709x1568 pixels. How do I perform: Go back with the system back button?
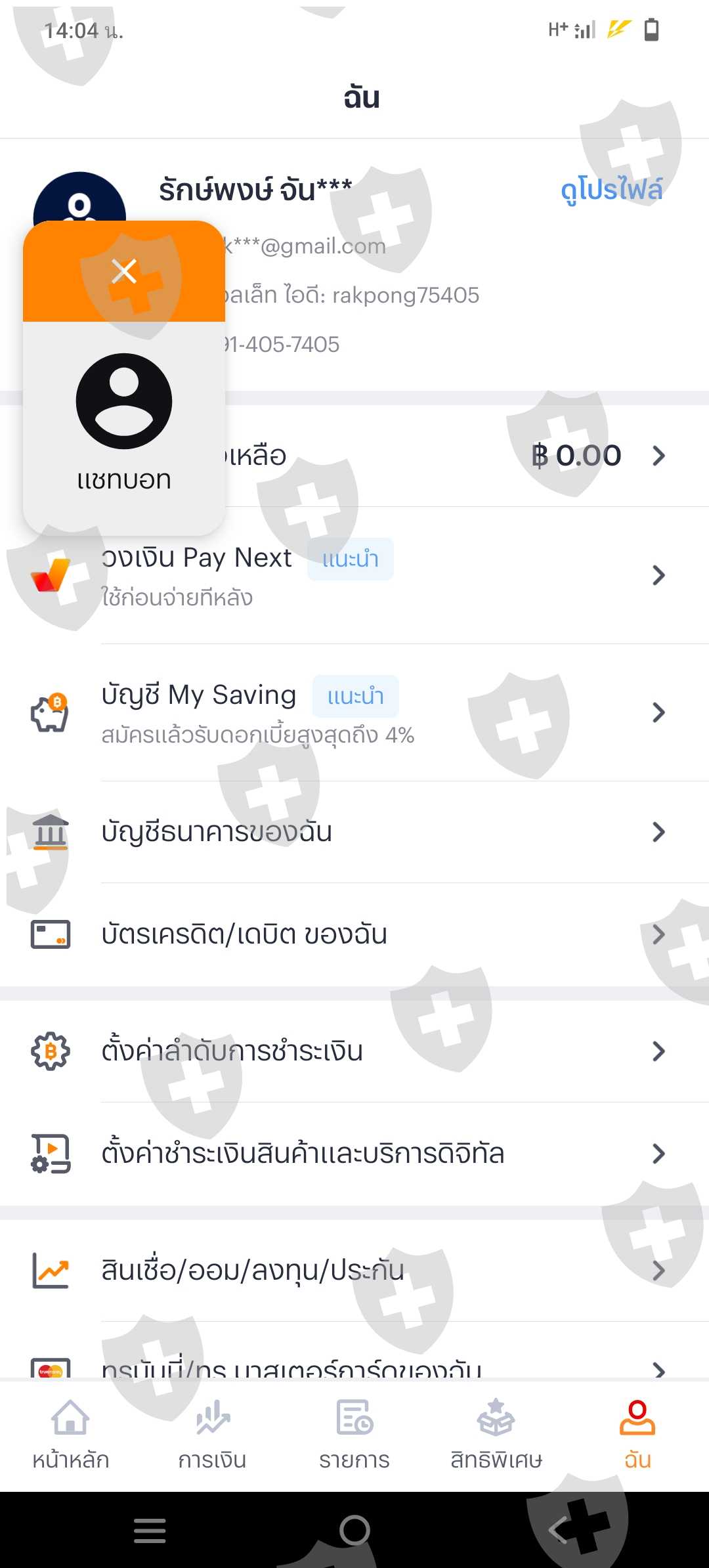click(559, 1531)
